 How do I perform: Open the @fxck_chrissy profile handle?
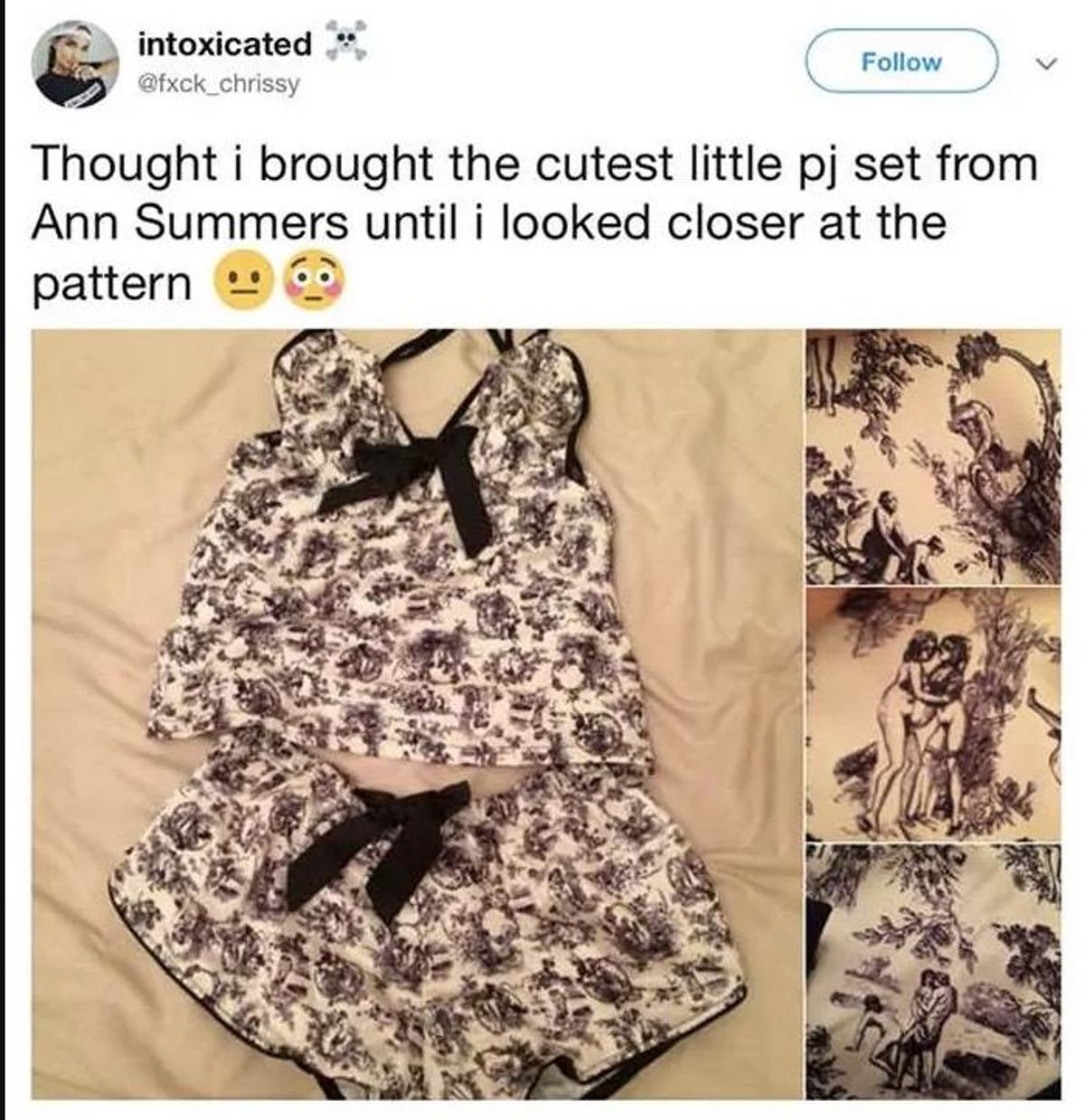[x=217, y=84]
